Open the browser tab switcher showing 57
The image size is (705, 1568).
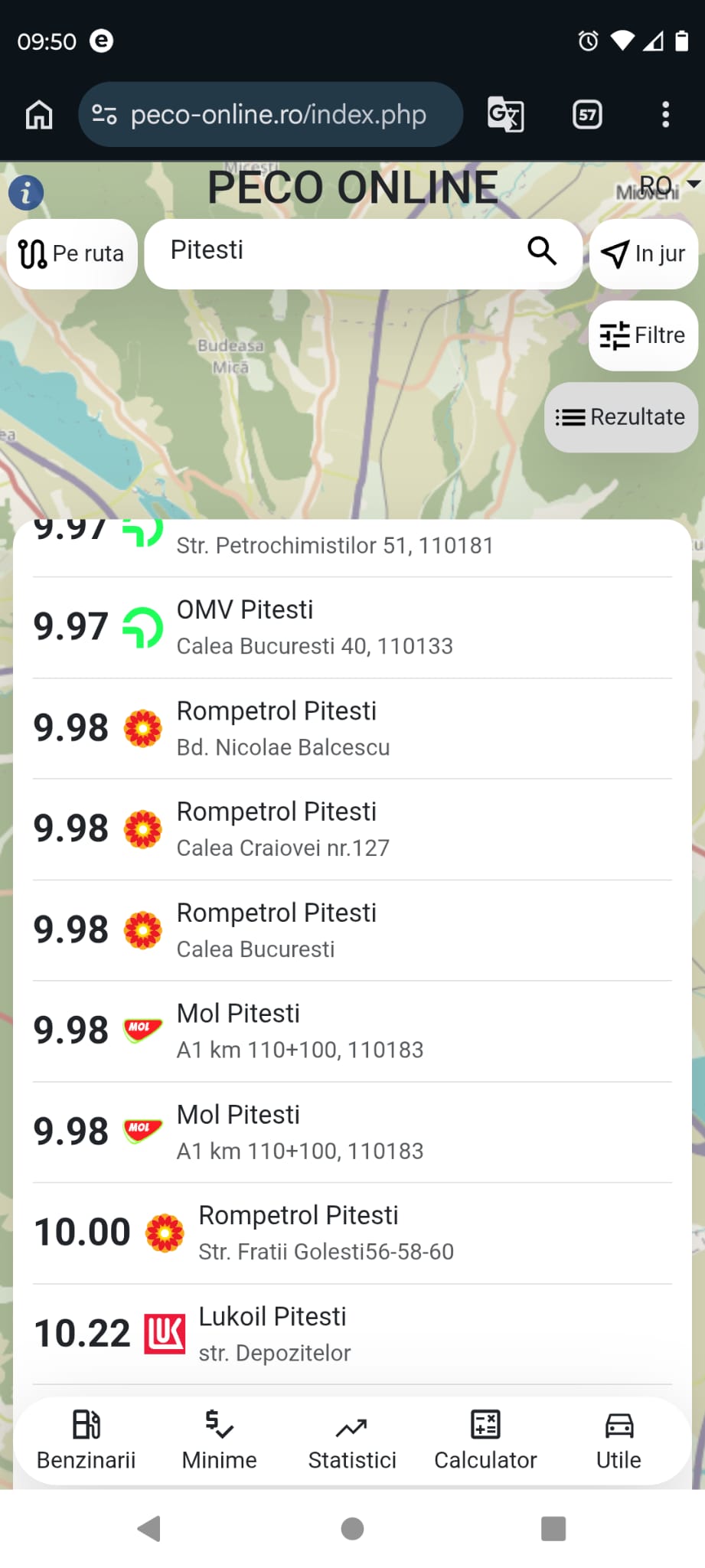tap(587, 115)
